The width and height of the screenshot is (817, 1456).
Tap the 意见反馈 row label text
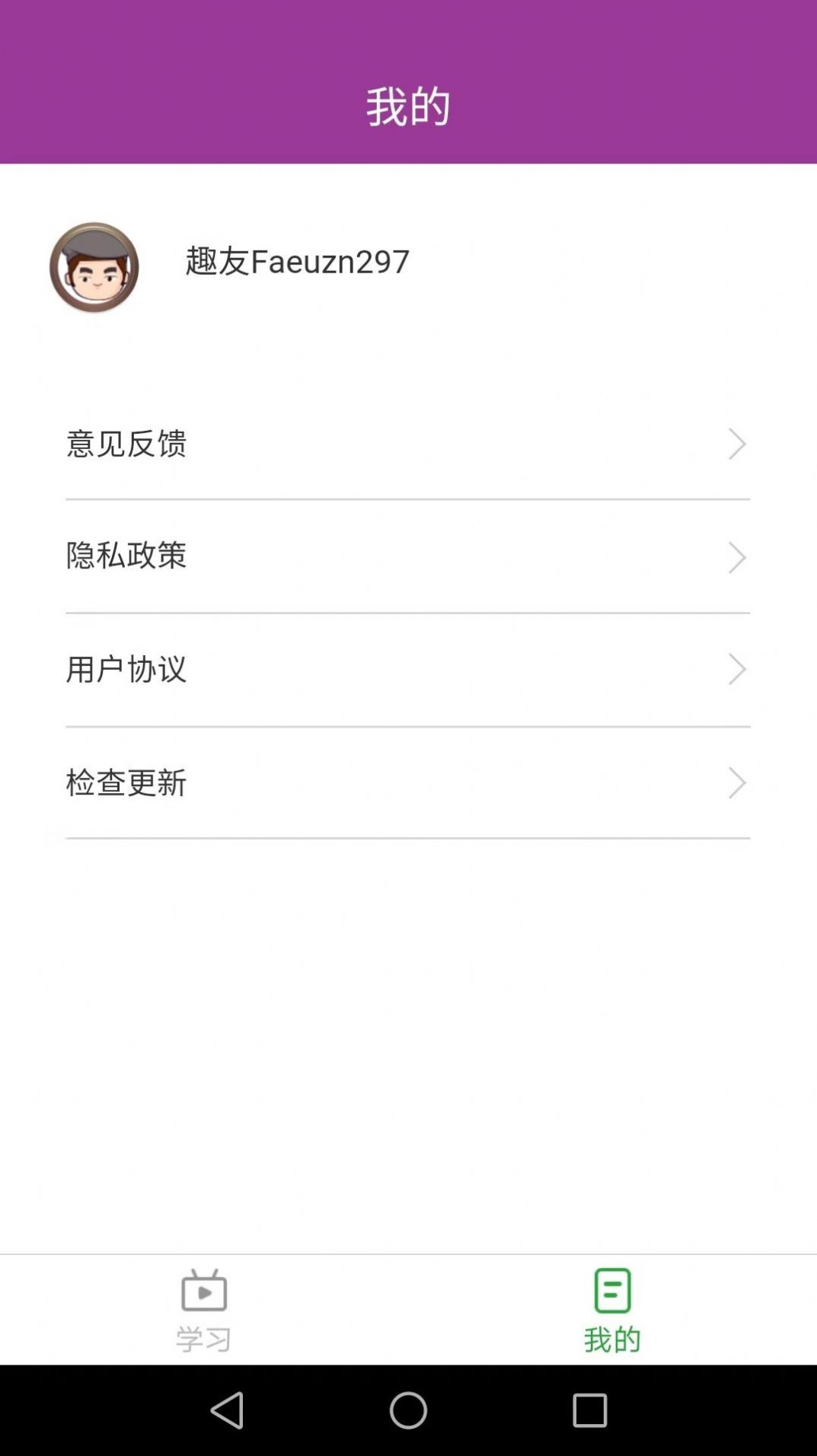pyautogui.click(x=126, y=444)
